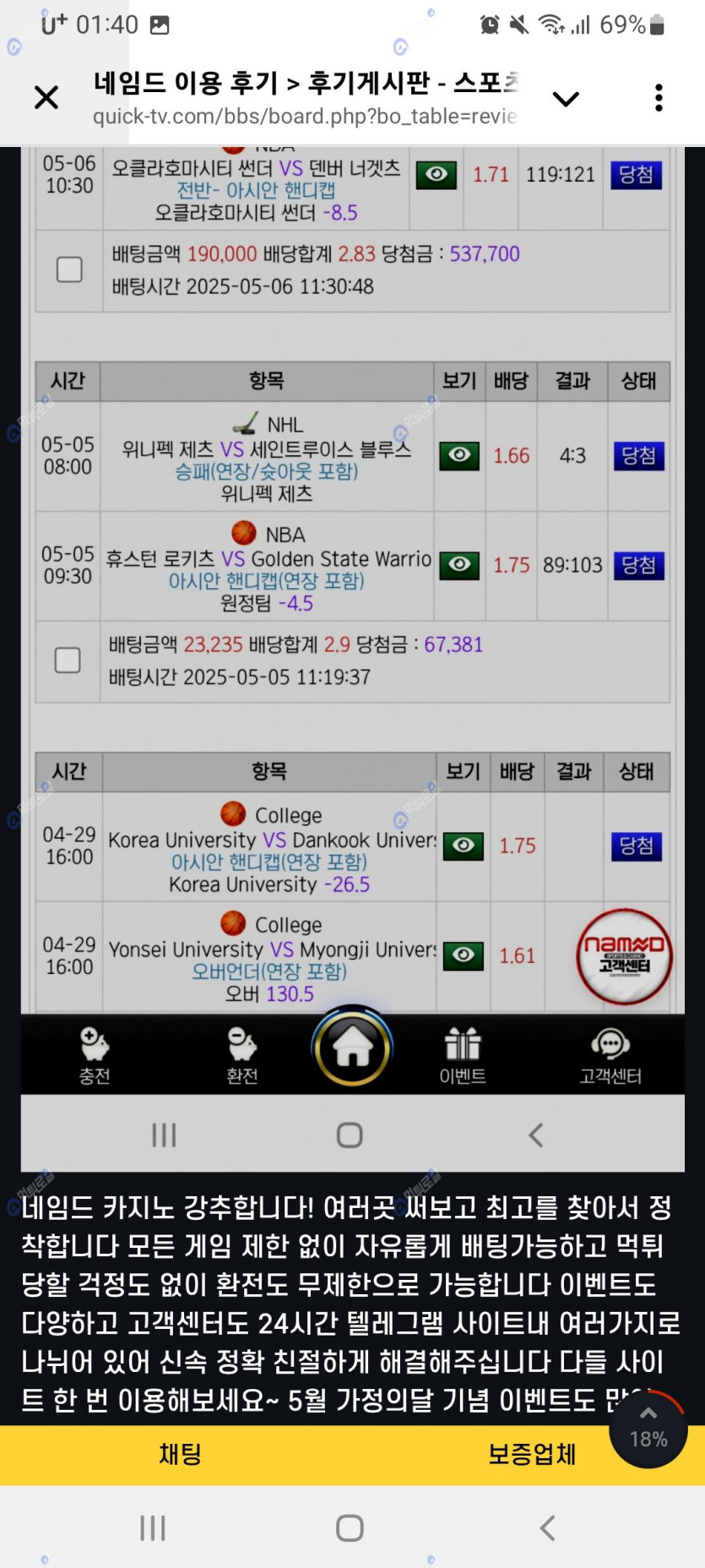Open the three-dot overflow menu
Viewport: 705px width, 1568px height.
coord(659,98)
